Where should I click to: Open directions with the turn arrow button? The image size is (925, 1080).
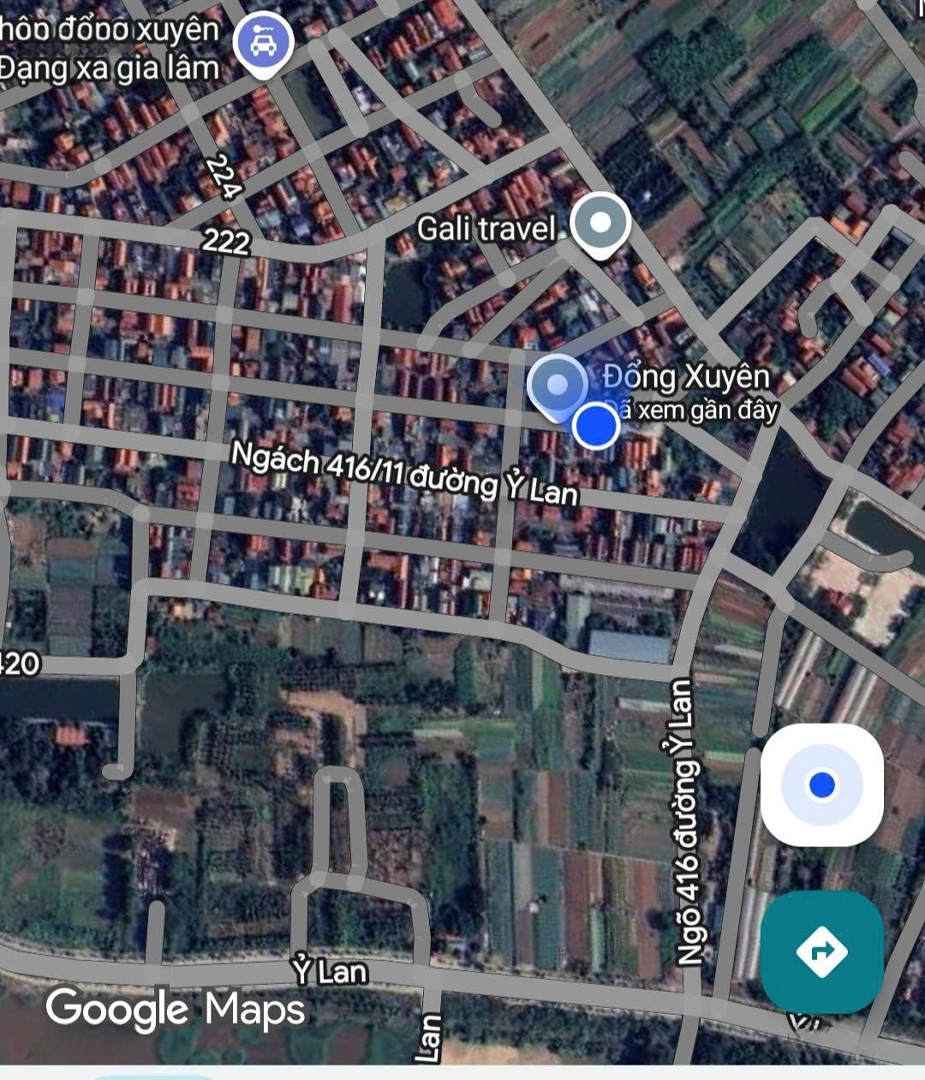[x=822, y=951]
